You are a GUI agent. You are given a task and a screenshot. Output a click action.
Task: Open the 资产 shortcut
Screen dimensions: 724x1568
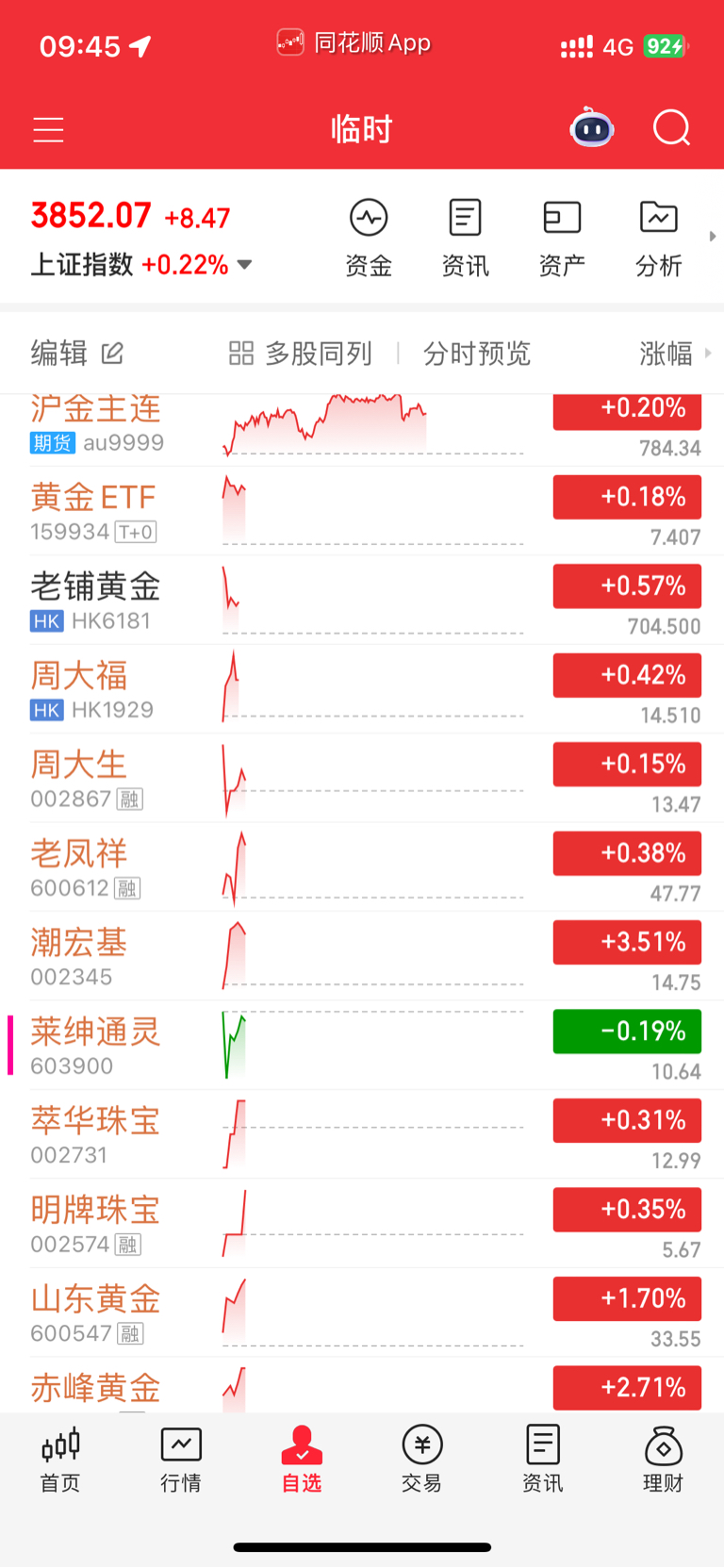click(x=562, y=239)
